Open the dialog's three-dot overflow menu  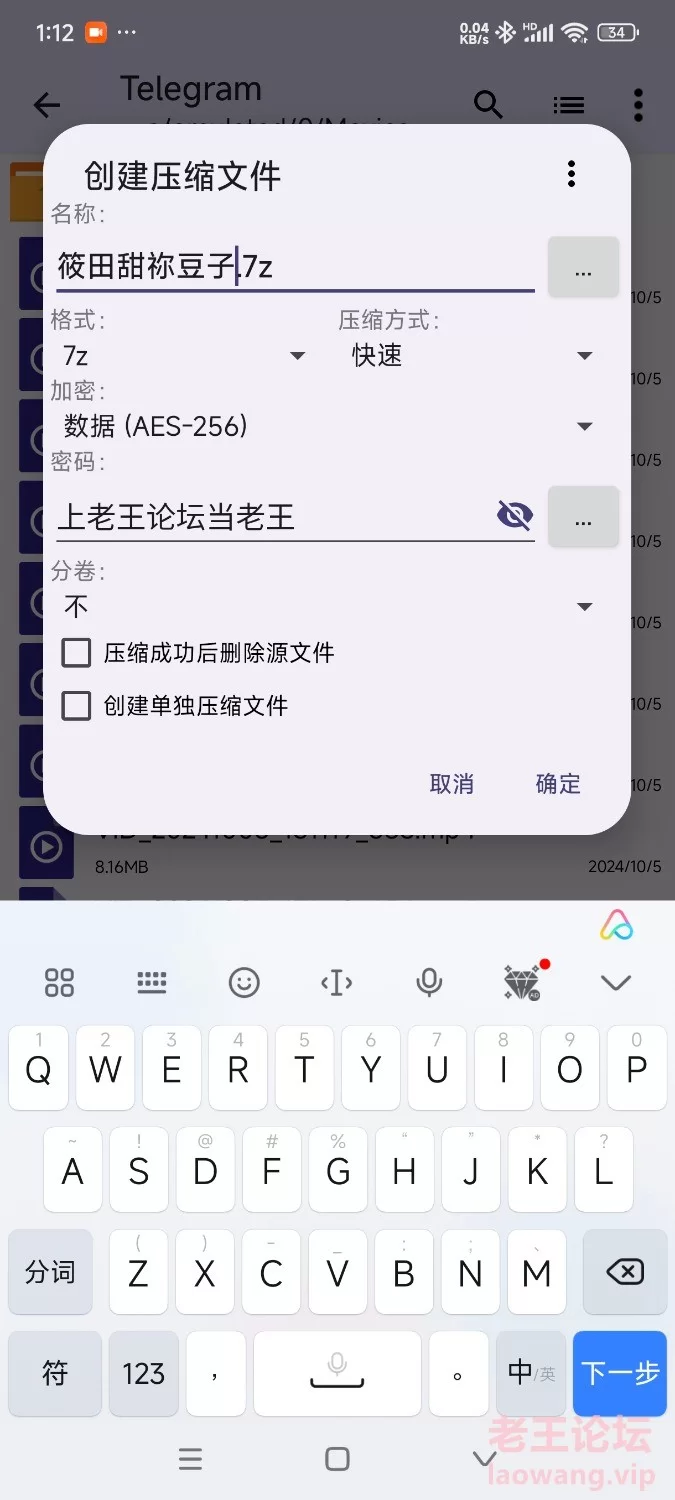tap(571, 174)
